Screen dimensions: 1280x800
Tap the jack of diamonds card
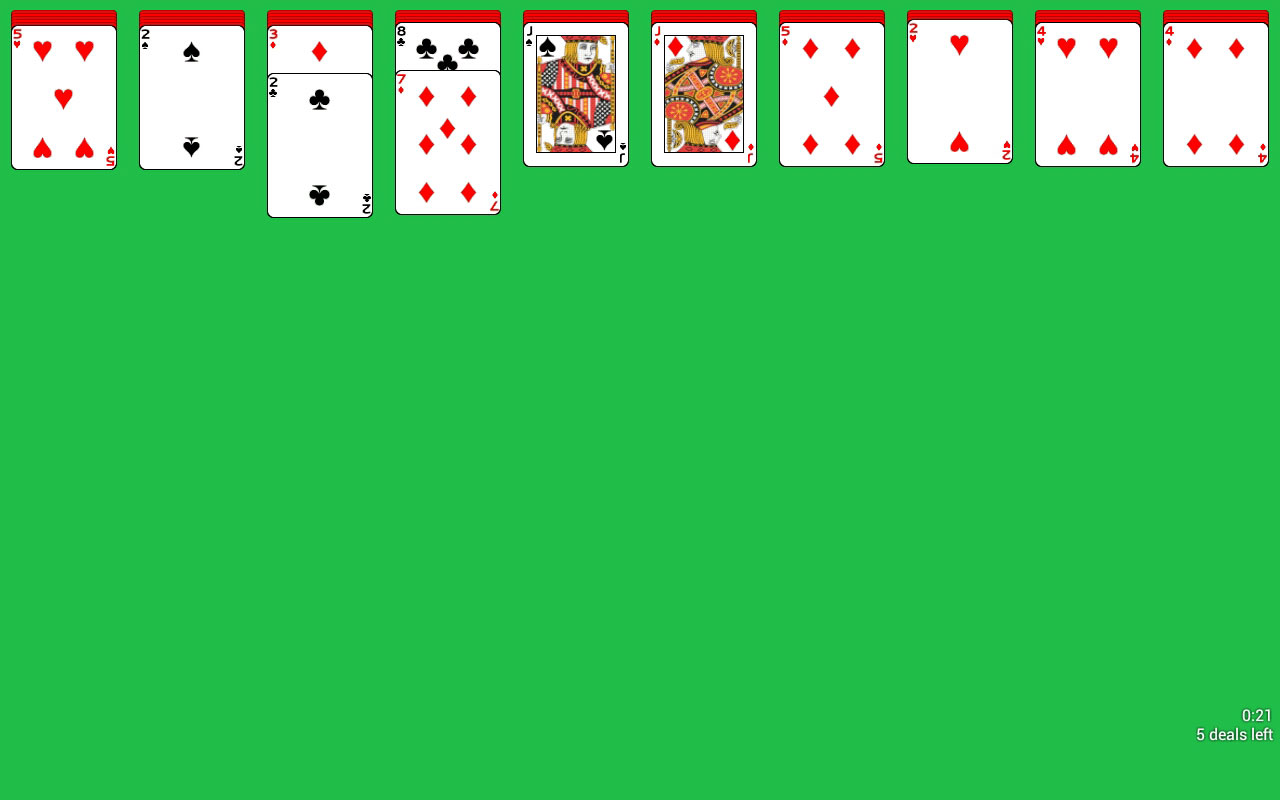704,94
